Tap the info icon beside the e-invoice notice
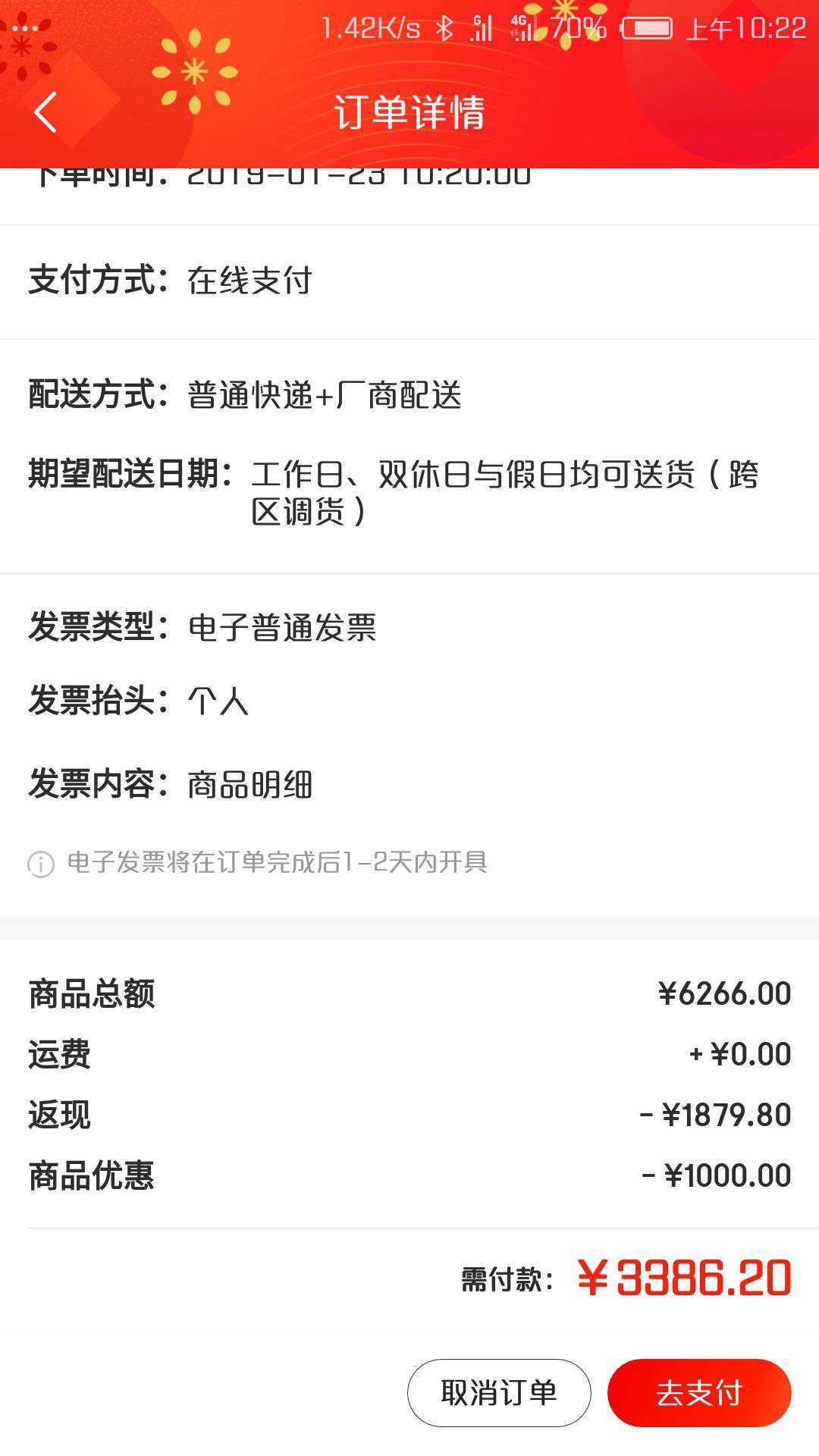The width and height of the screenshot is (819, 1456). [x=39, y=862]
